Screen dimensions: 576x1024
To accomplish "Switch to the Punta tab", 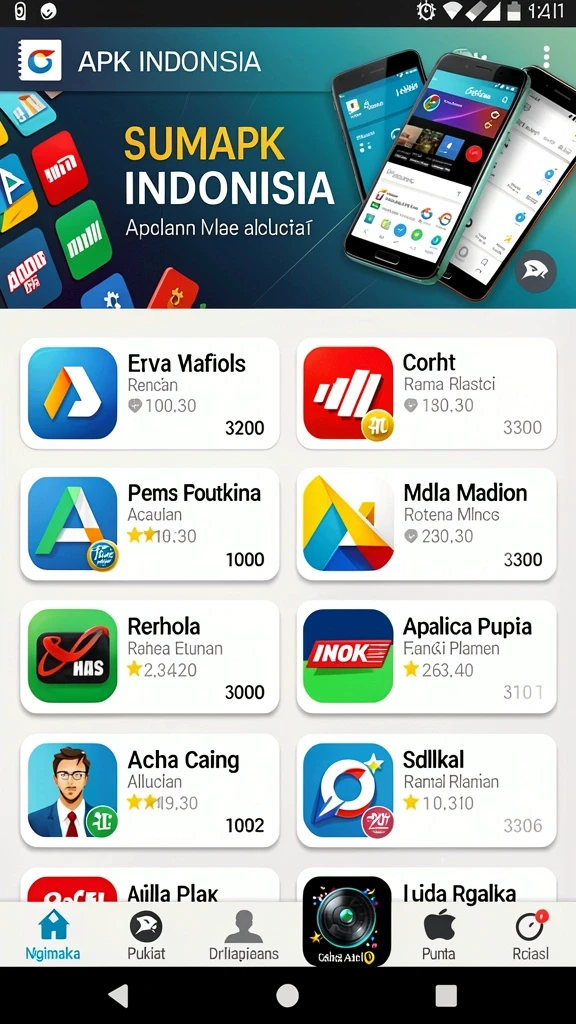I will (x=439, y=935).
